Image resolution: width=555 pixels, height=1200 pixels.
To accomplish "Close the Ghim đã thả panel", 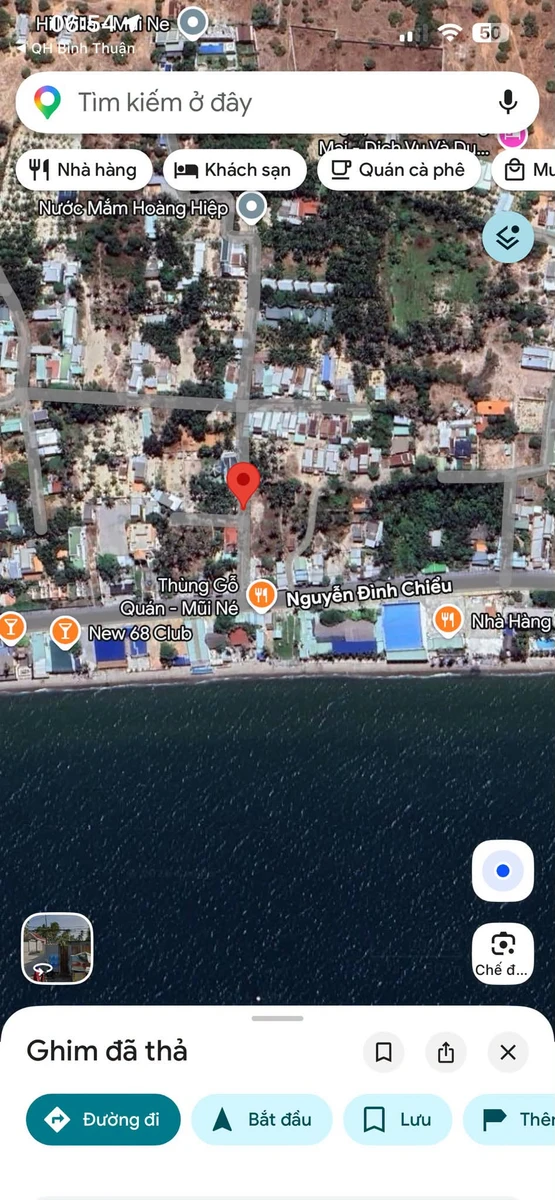I will [508, 1052].
